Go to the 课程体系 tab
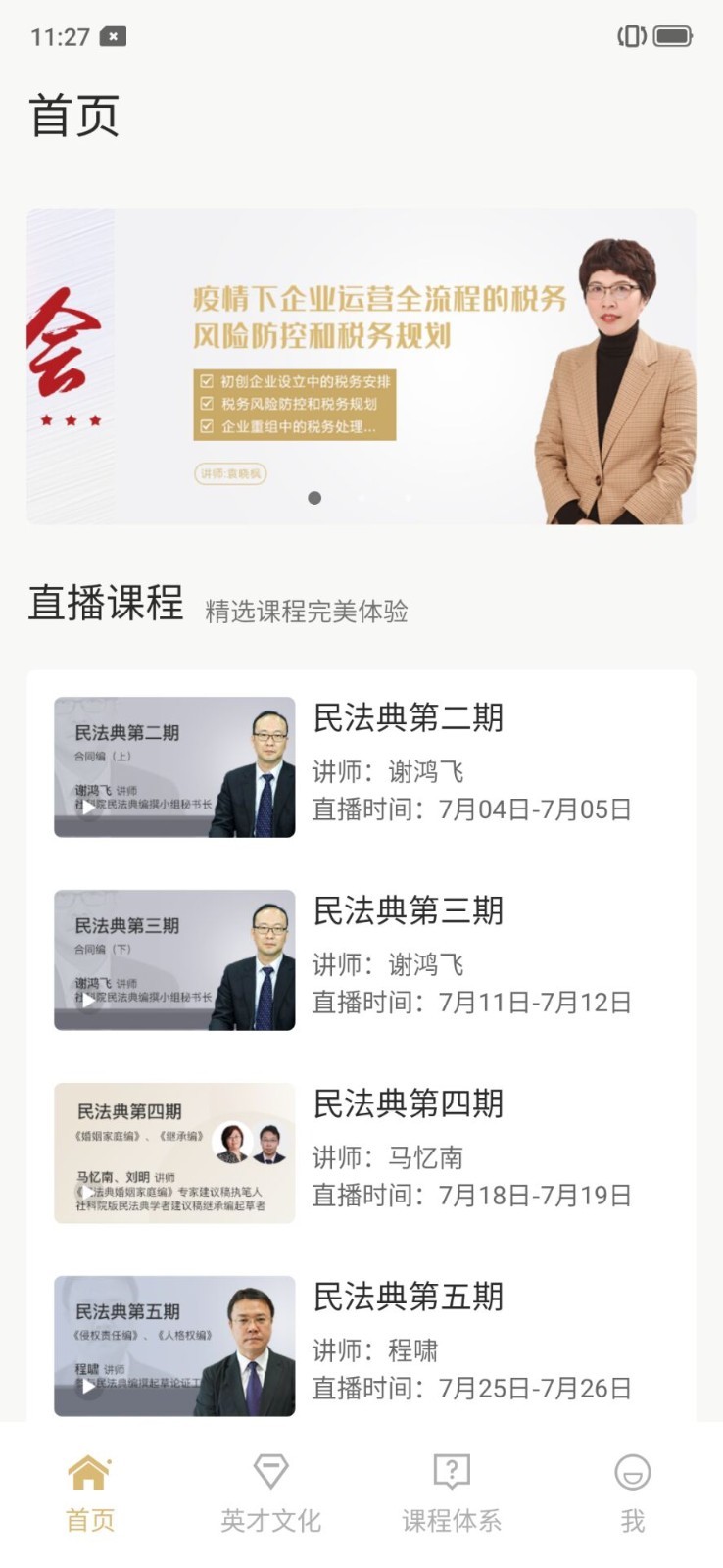Screen dimensions: 723x1568 [452, 1494]
